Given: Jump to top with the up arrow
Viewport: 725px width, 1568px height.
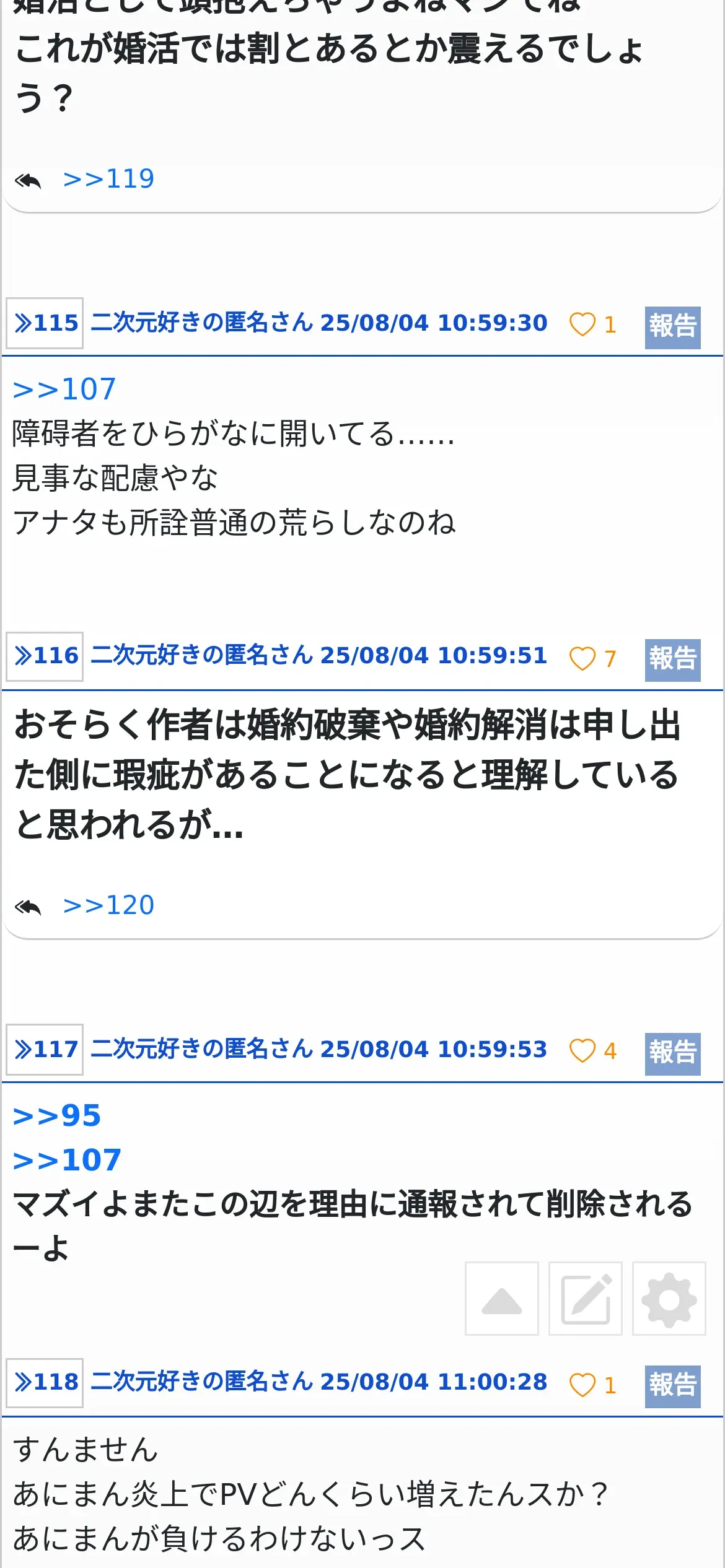Looking at the screenshot, I should [502, 1299].
